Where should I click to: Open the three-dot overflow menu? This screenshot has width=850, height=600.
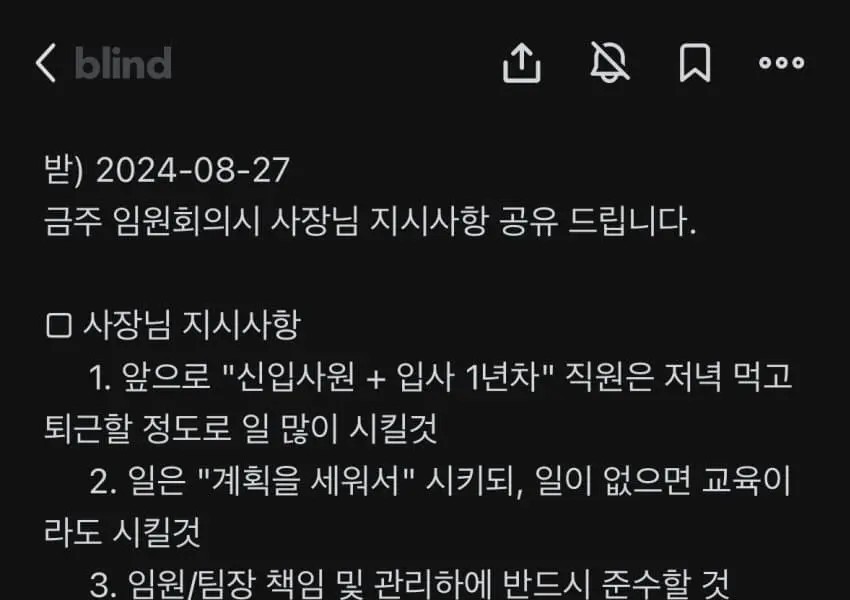781,63
